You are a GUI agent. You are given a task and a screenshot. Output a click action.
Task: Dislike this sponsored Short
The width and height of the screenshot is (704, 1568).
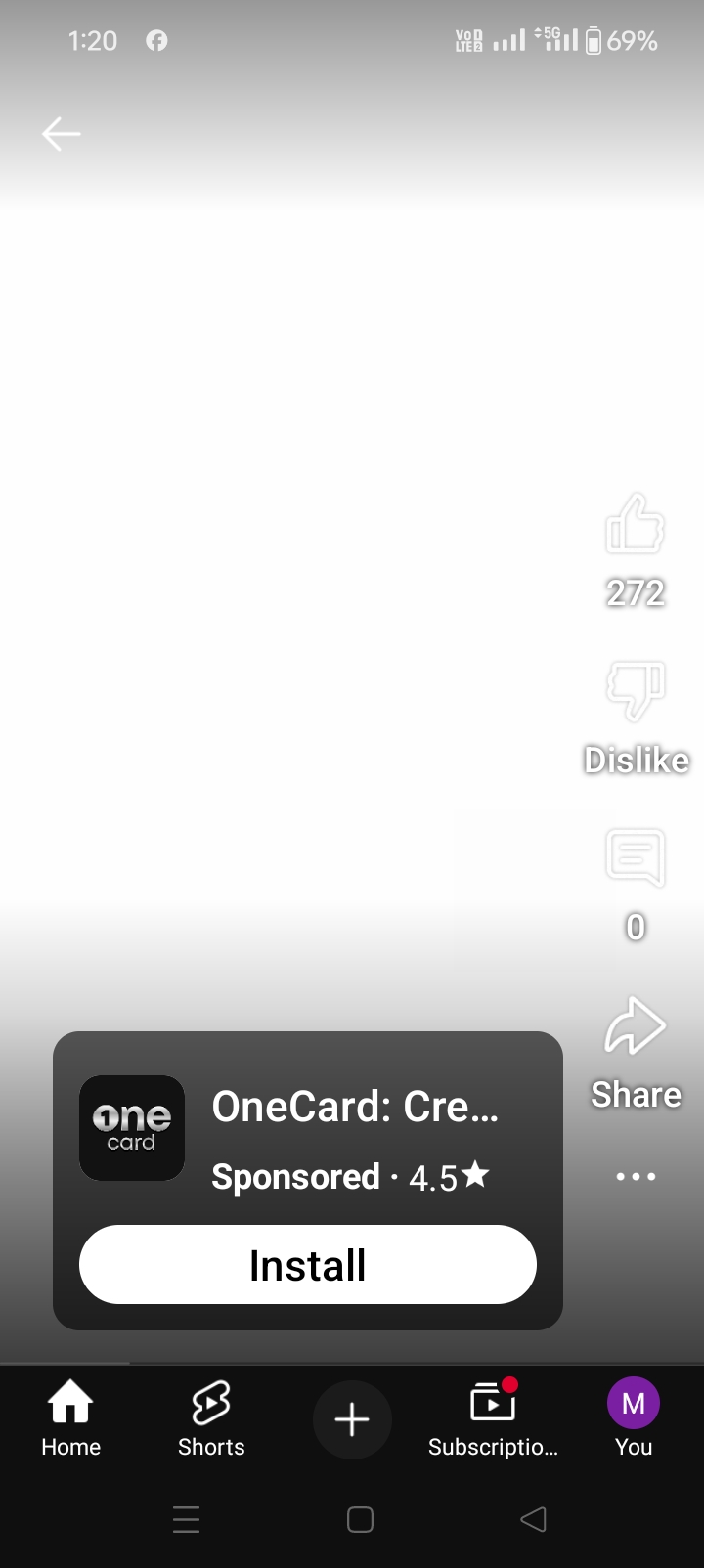636,691
